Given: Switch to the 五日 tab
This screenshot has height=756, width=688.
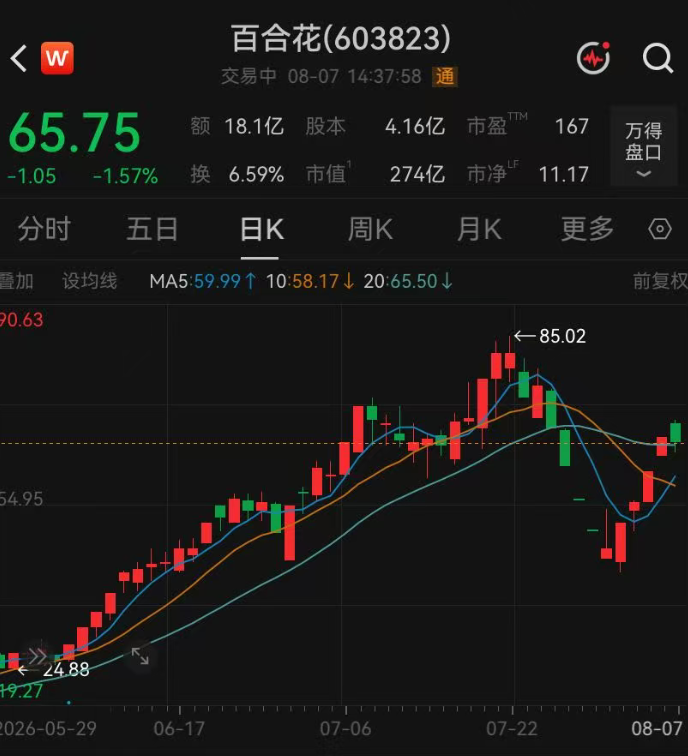Looking at the screenshot, I should click(152, 229).
